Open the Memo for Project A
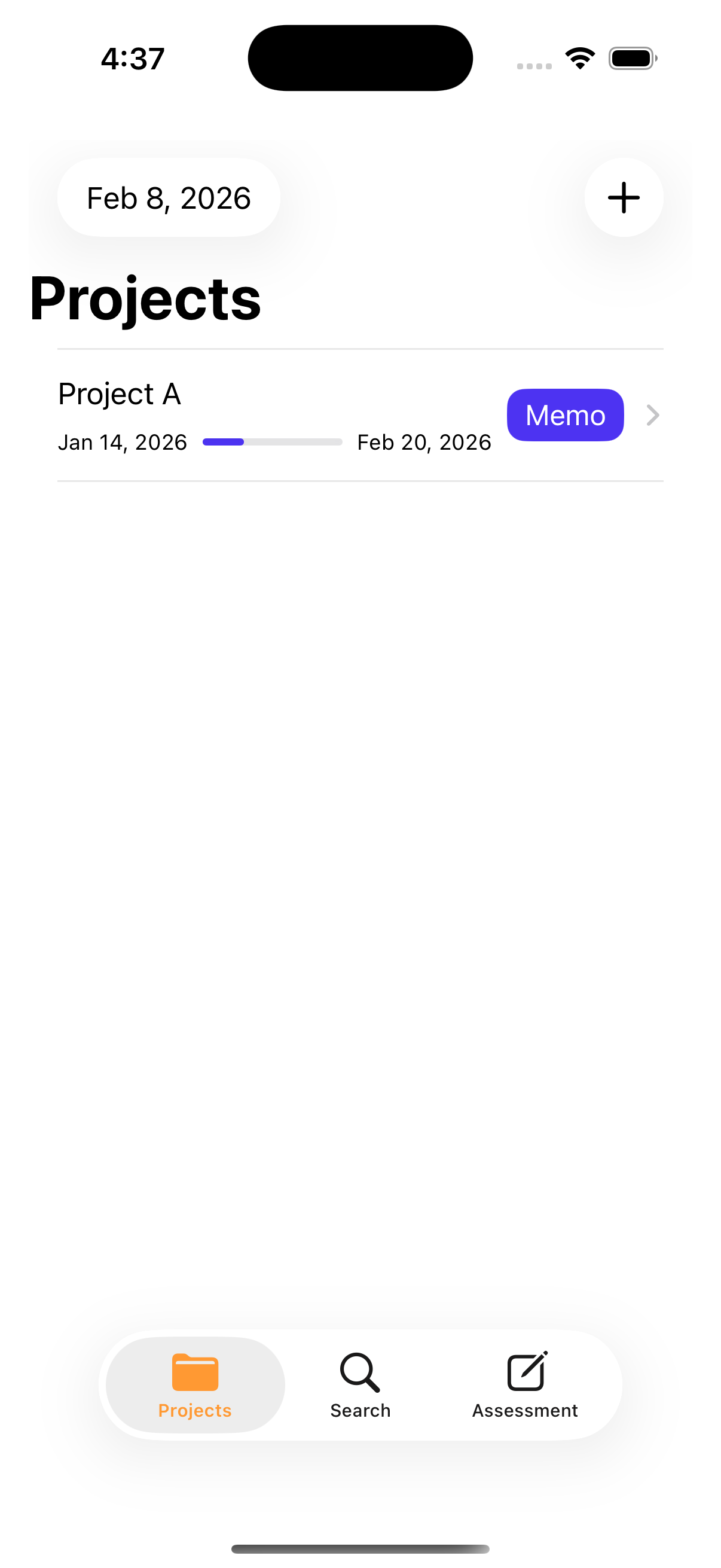The width and height of the screenshot is (721, 1568). click(564, 415)
